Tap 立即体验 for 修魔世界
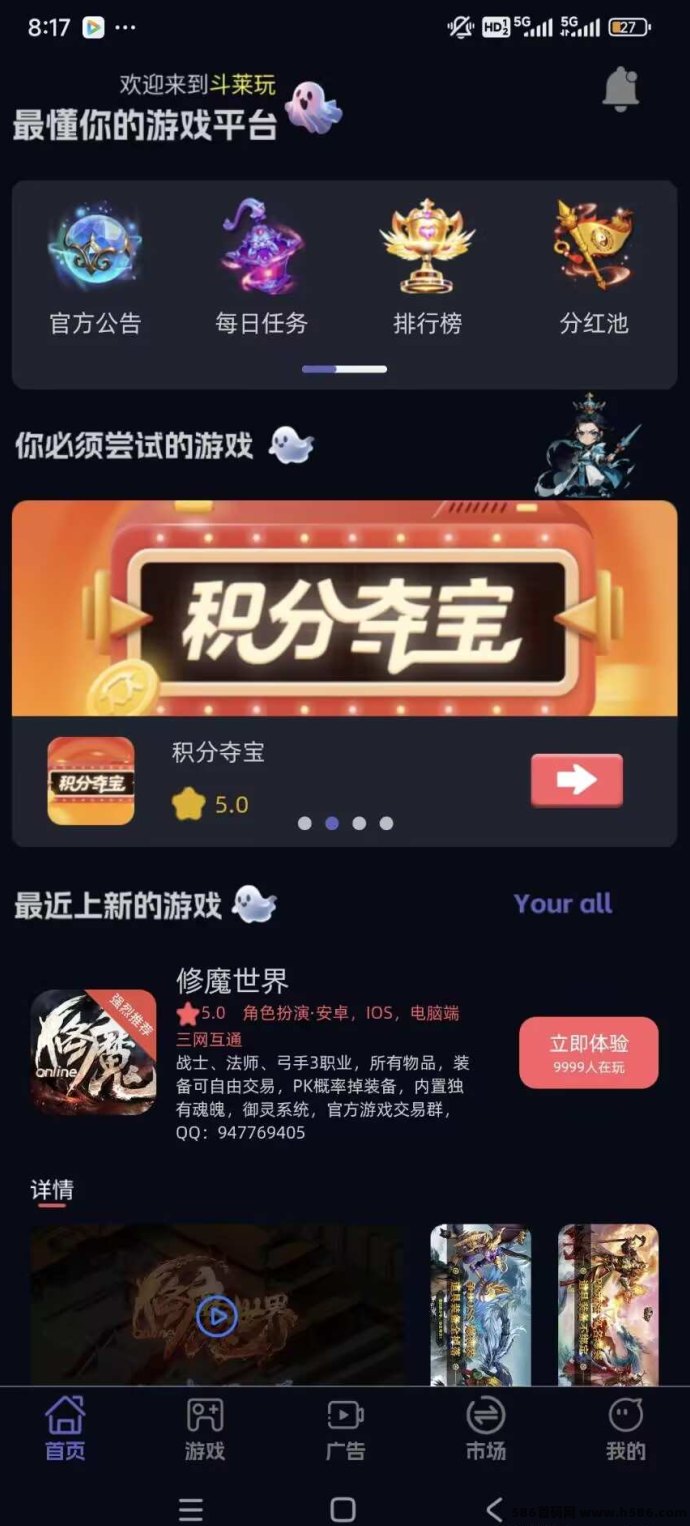Image resolution: width=690 pixels, height=1526 pixels. click(588, 1052)
